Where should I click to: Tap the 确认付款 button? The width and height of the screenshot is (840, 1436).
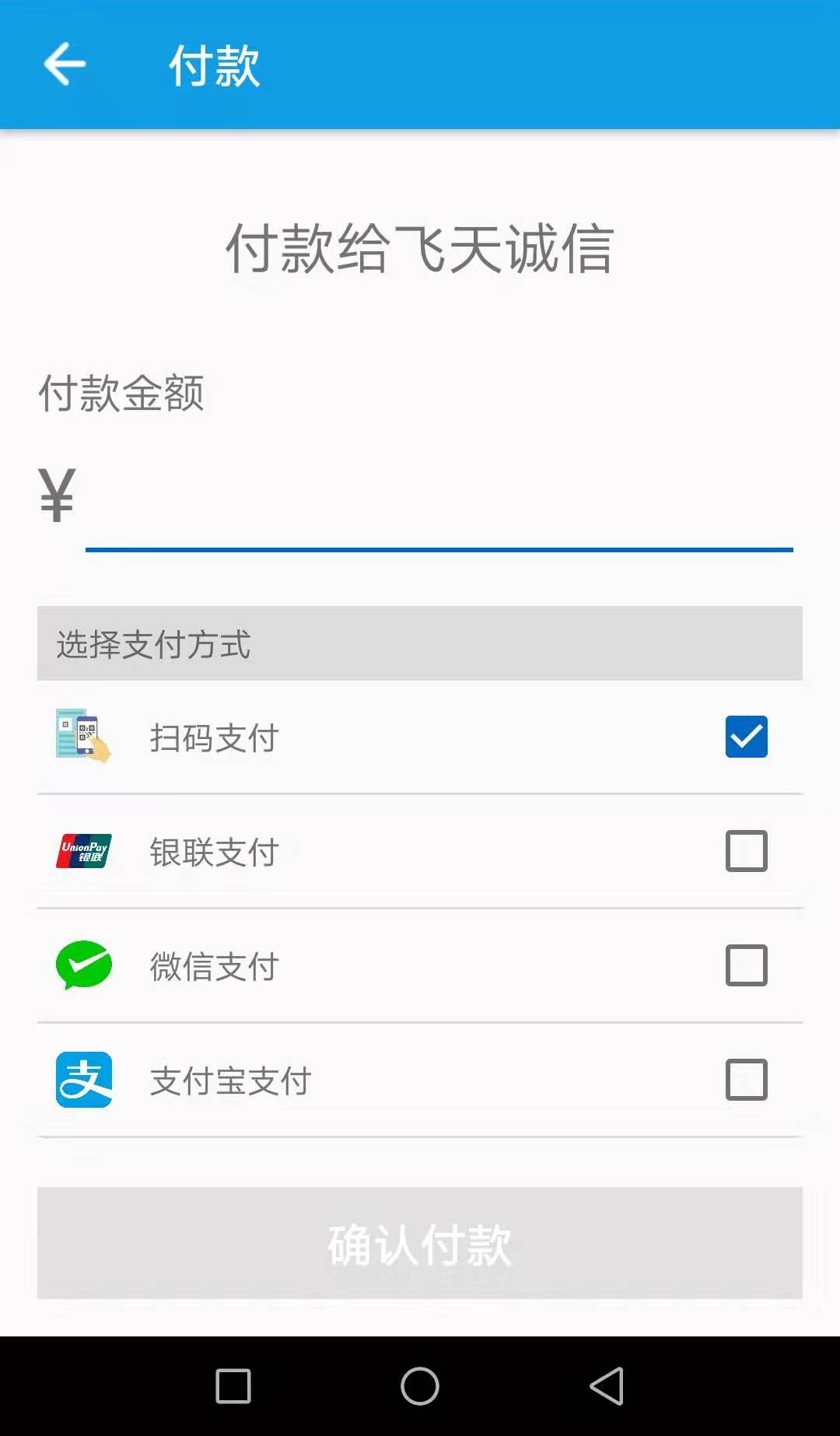(420, 1243)
